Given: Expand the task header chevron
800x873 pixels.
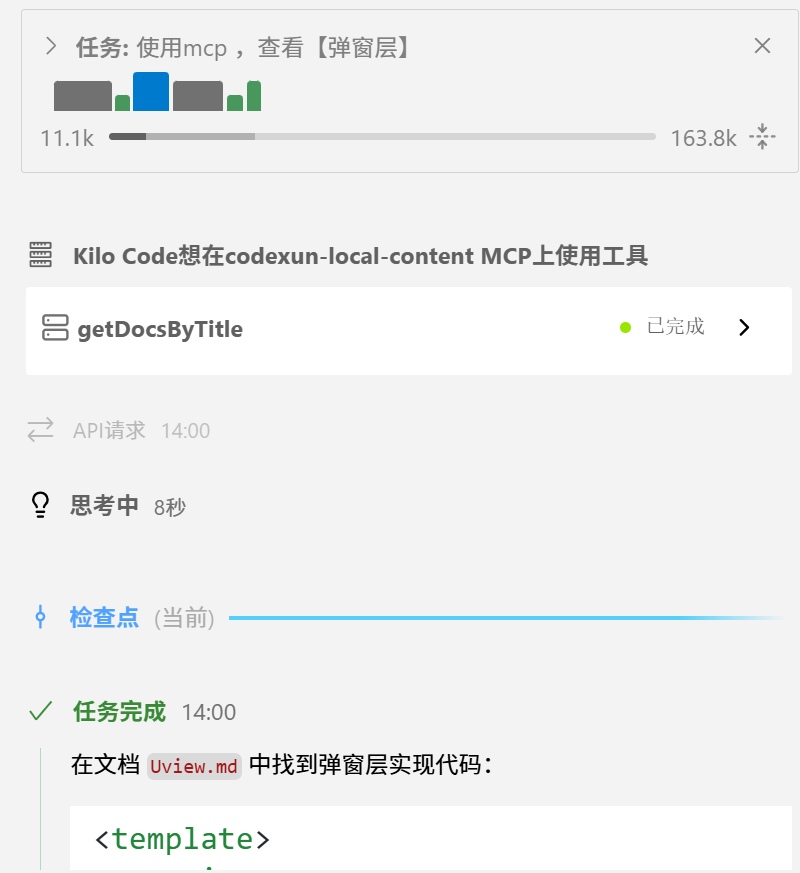Looking at the screenshot, I should (x=51, y=46).
